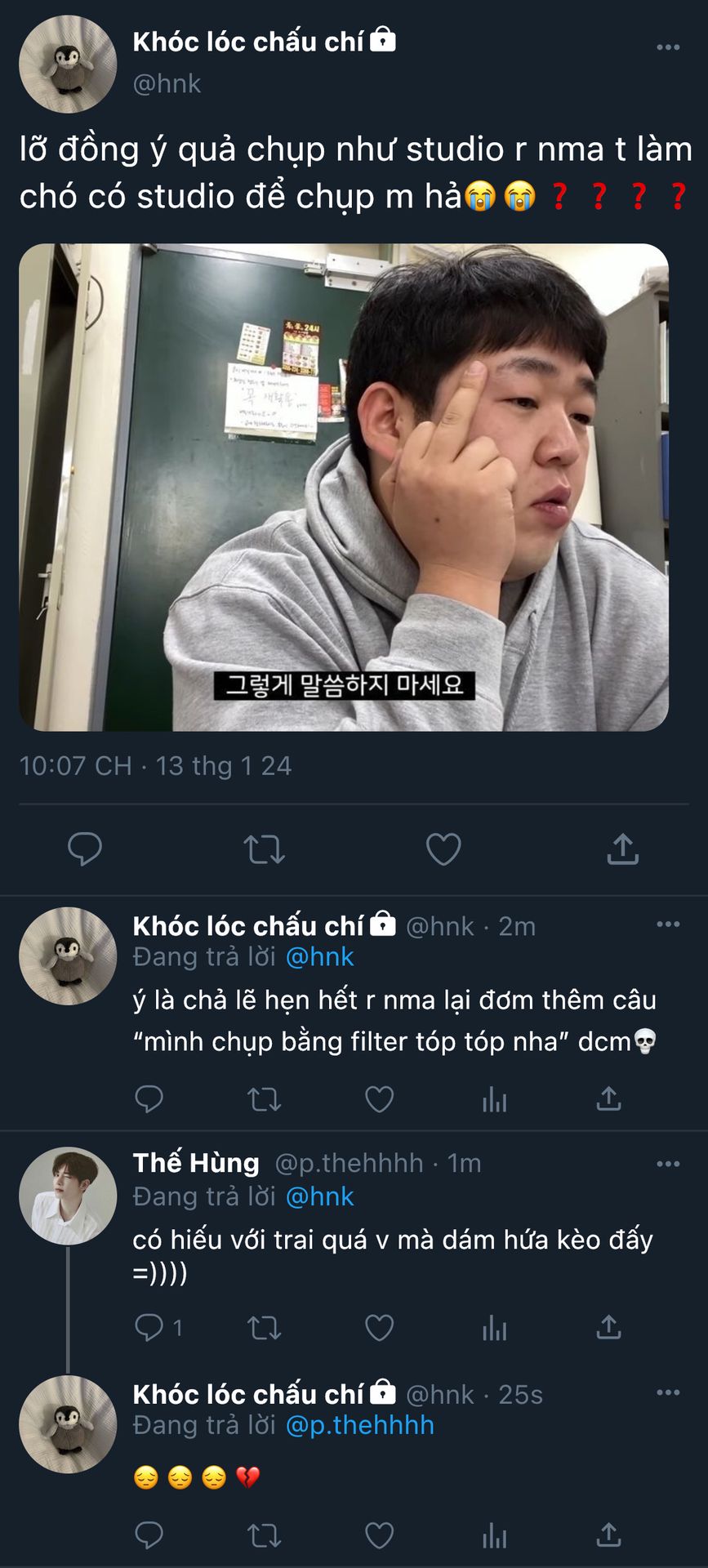Viewport: 708px width, 1568px height.
Task: Retweet Thế Hùng's comment
Action: pyautogui.click(x=264, y=1328)
